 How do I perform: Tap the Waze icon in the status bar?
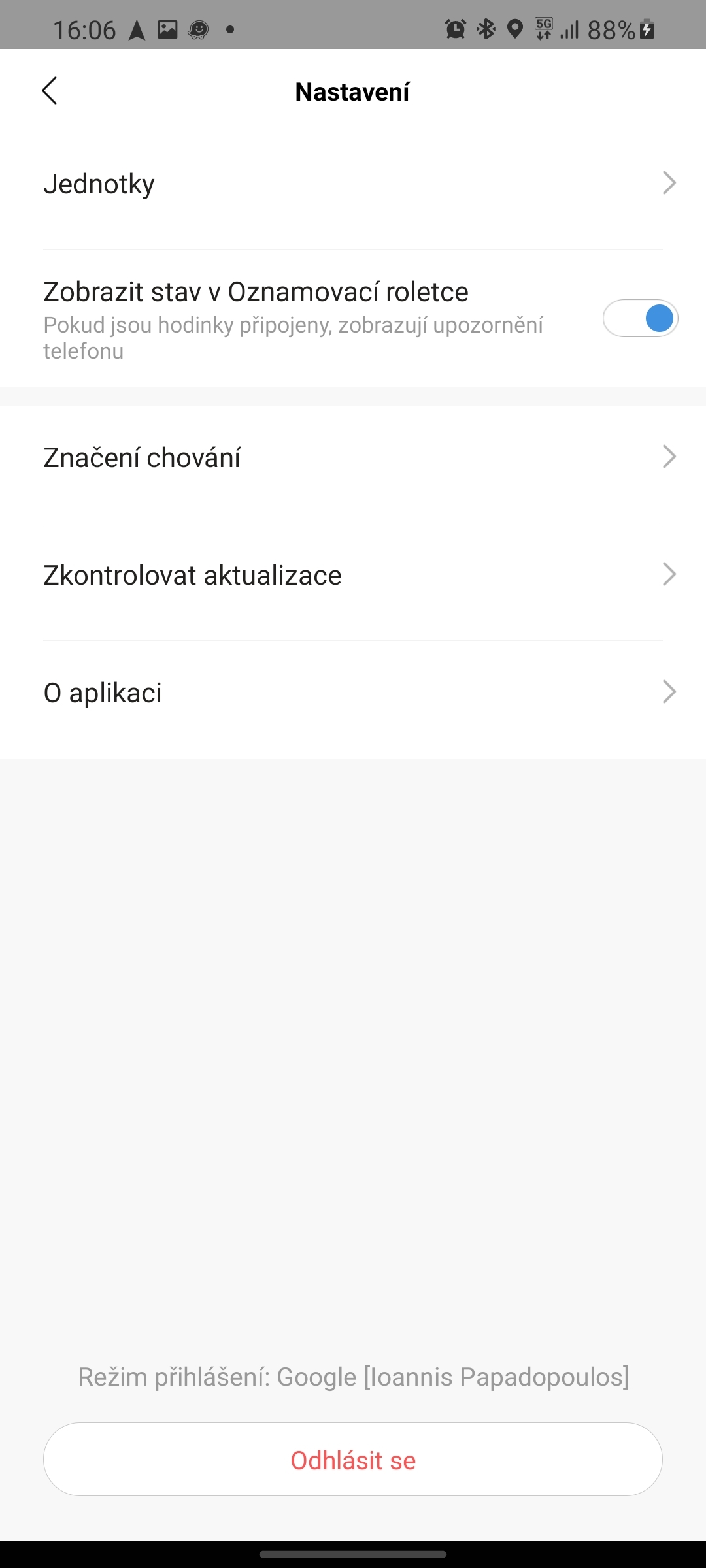[197, 29]
